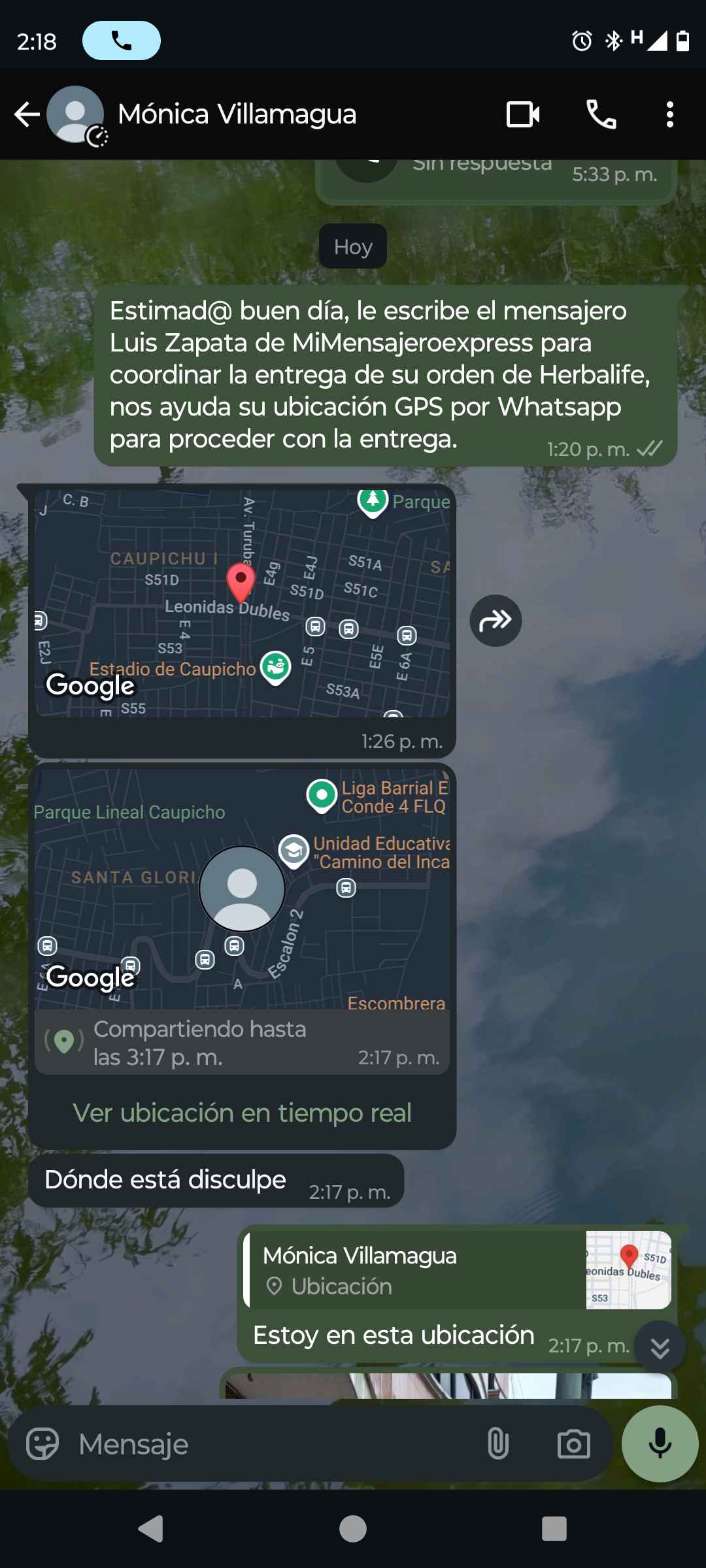Return to ongoing call via phone pill
Image resolution: width=706 pixels, height=1568 pixels.
[122, 41]
